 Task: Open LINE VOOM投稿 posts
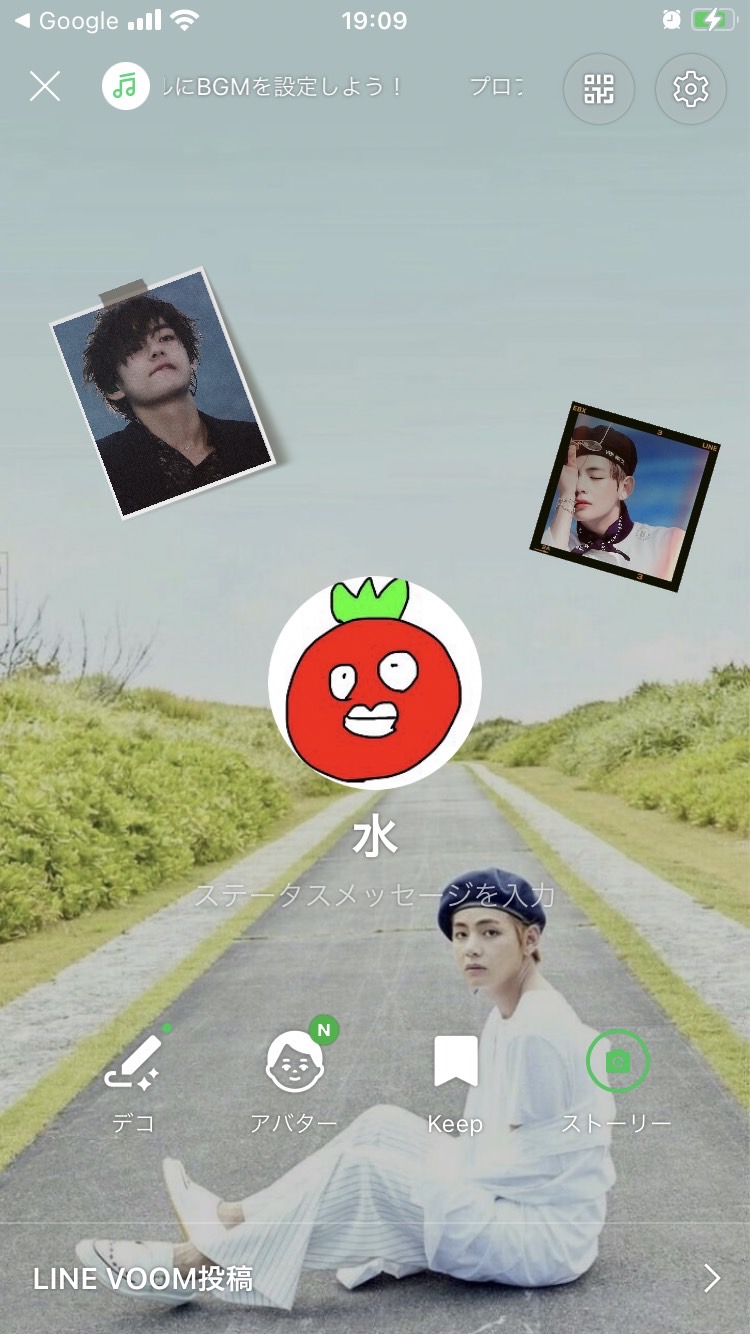pos(375,1278)
